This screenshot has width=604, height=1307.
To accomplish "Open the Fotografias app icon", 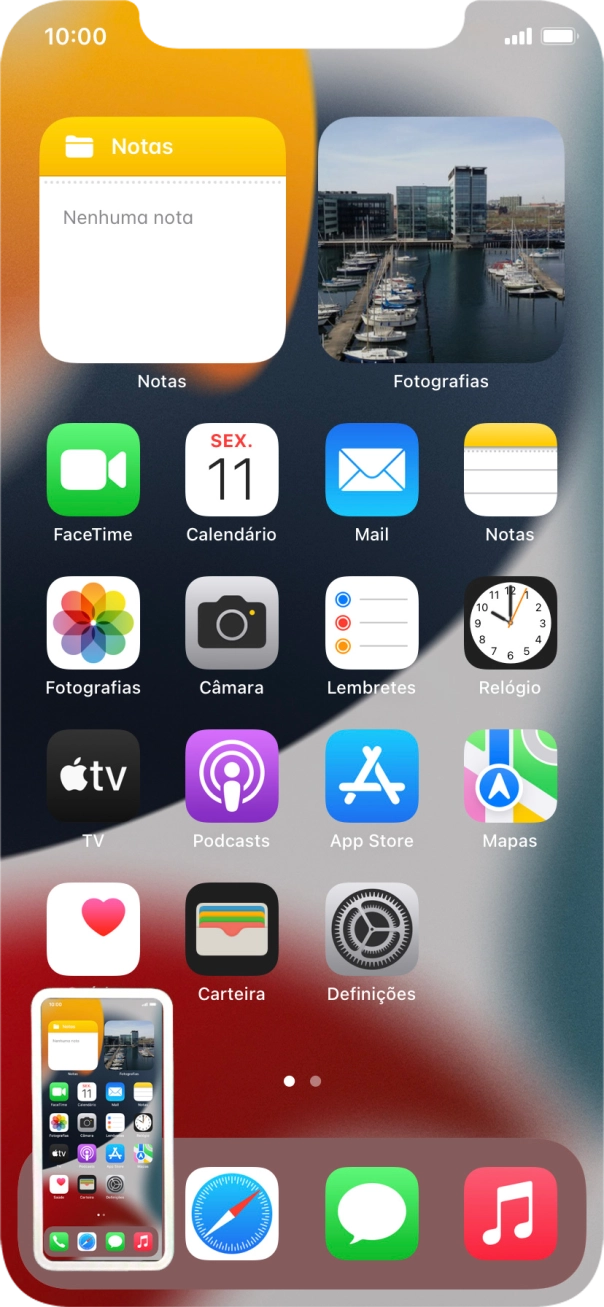I will (93, 623).
